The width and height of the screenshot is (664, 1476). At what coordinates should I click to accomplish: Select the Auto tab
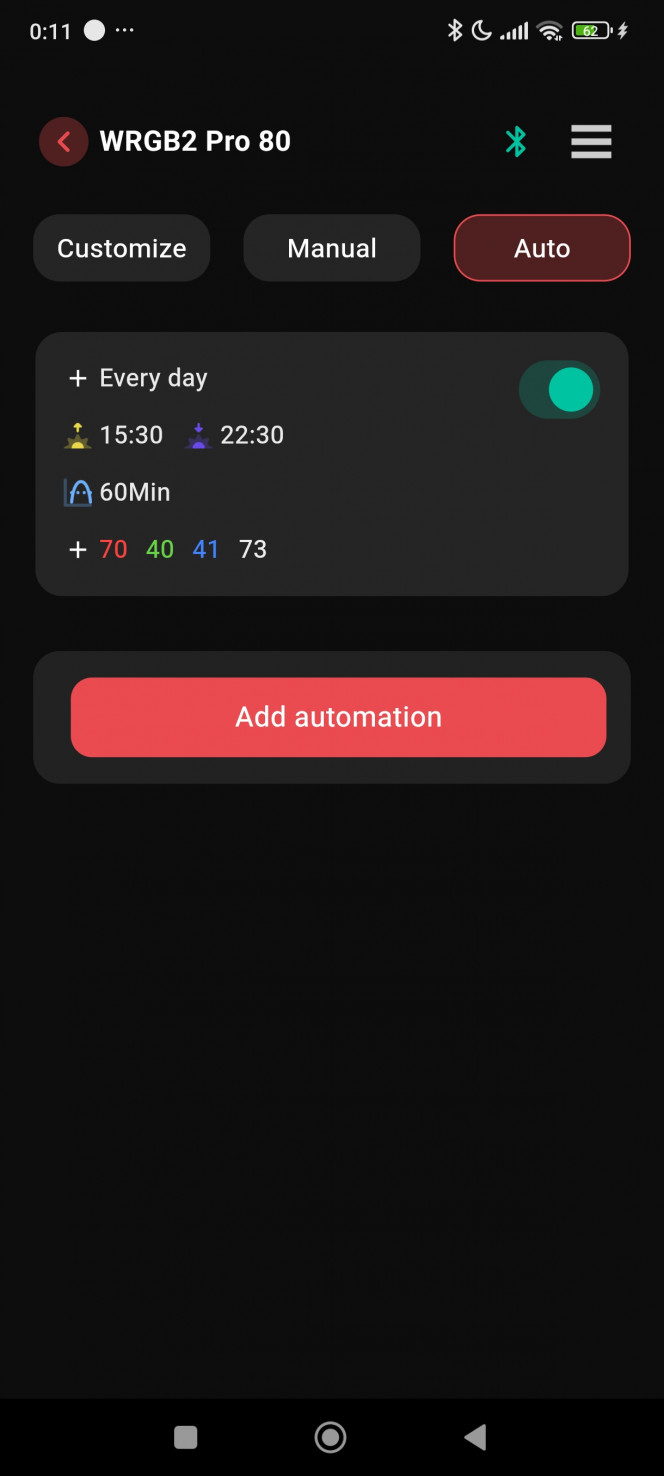542,248
